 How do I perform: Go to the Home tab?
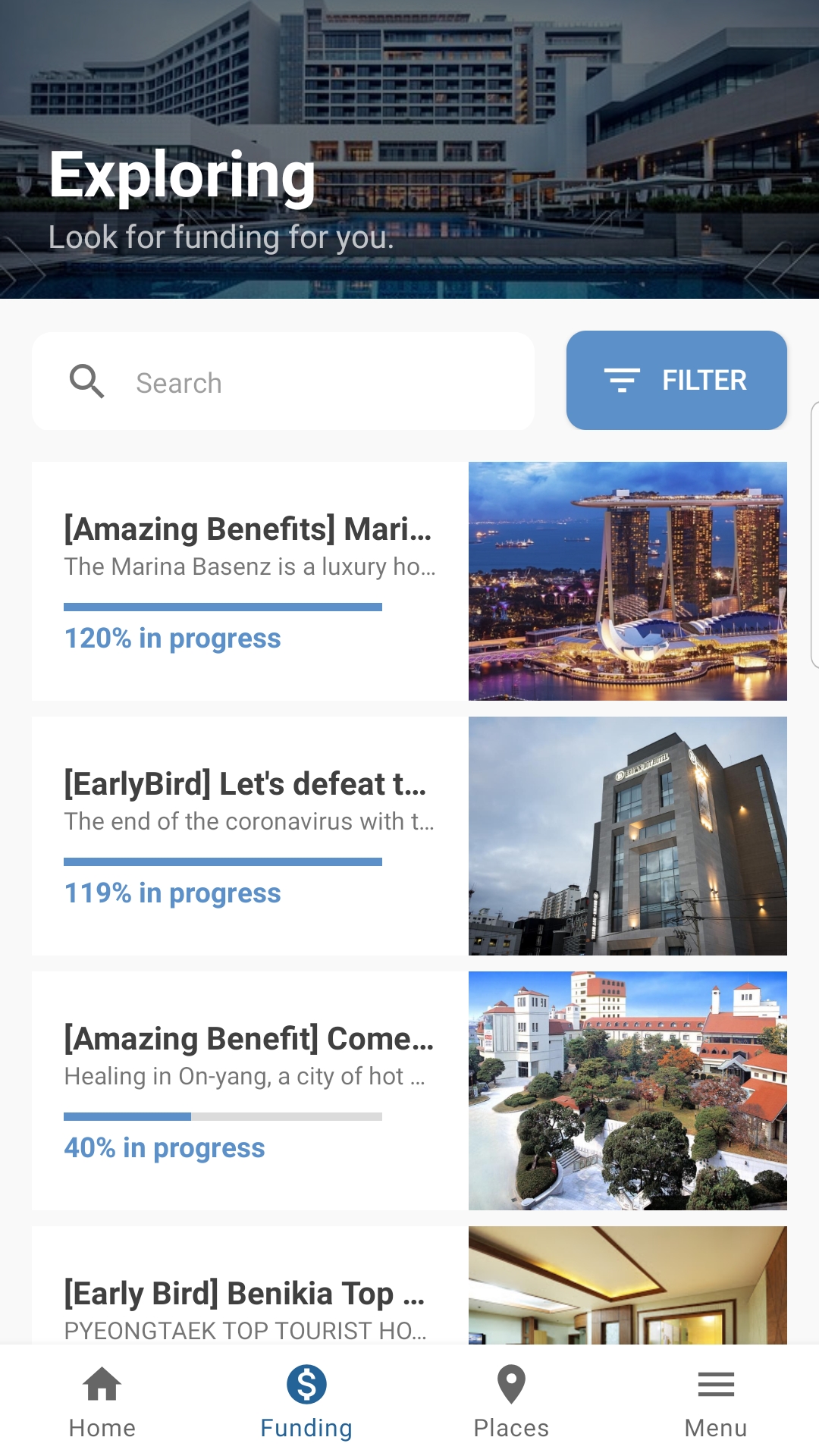point(102,1401)
